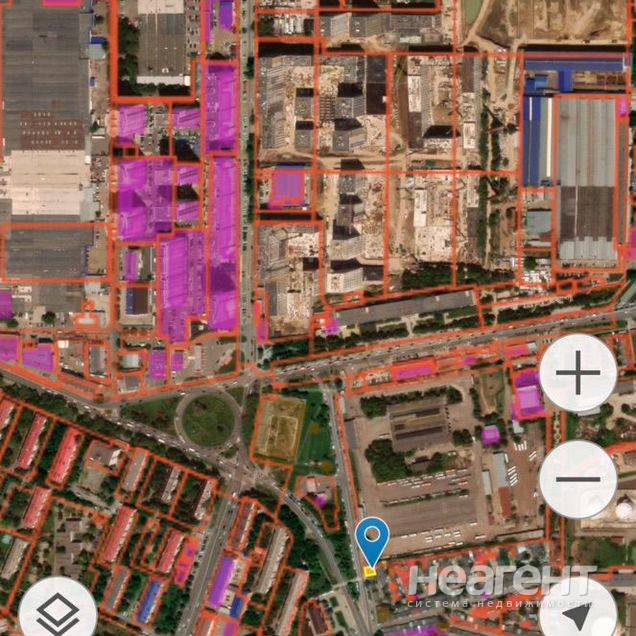The image size is (636, 636).
Task: Zoom in on the map
Action: [578, 373]
